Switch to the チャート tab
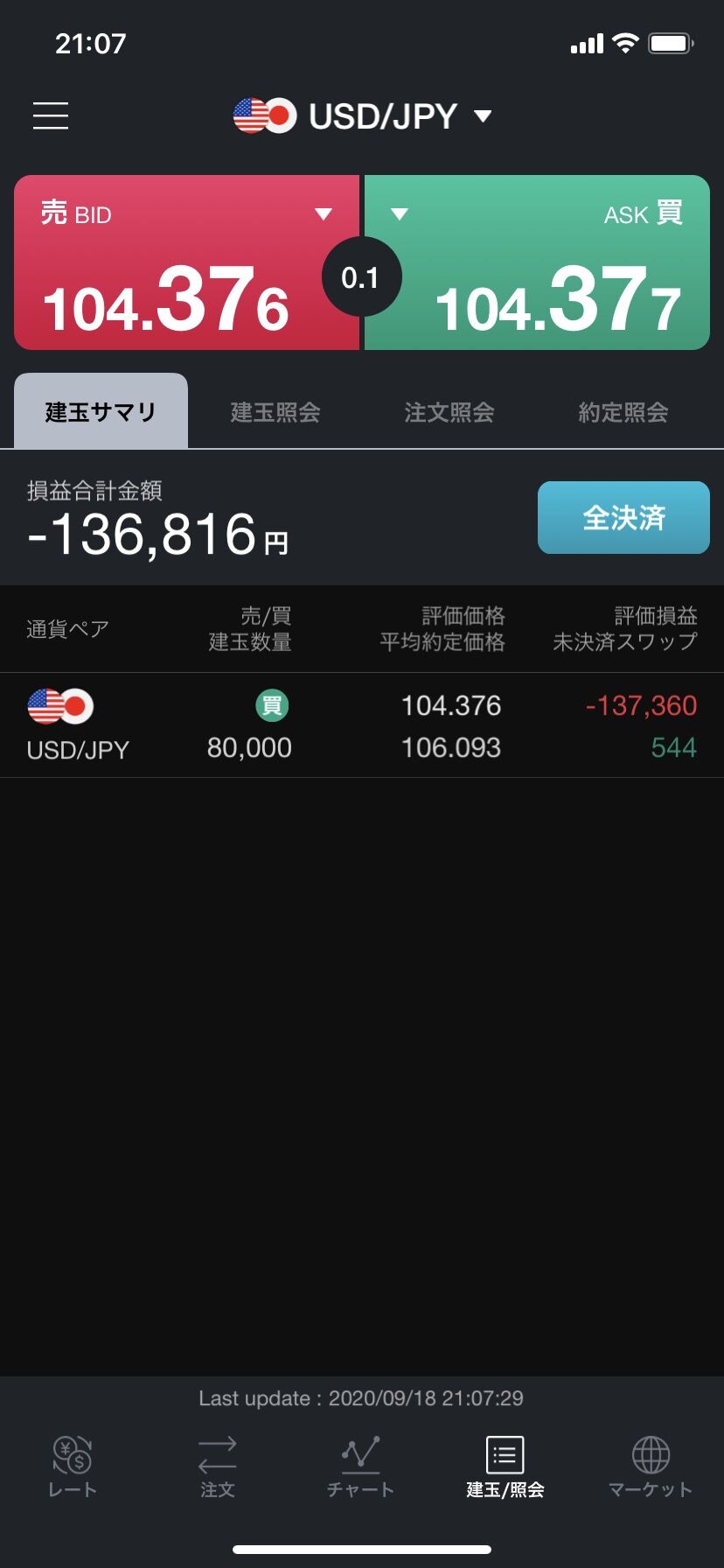This screenshot has width=724, height=1568. tap(360, 1467)
